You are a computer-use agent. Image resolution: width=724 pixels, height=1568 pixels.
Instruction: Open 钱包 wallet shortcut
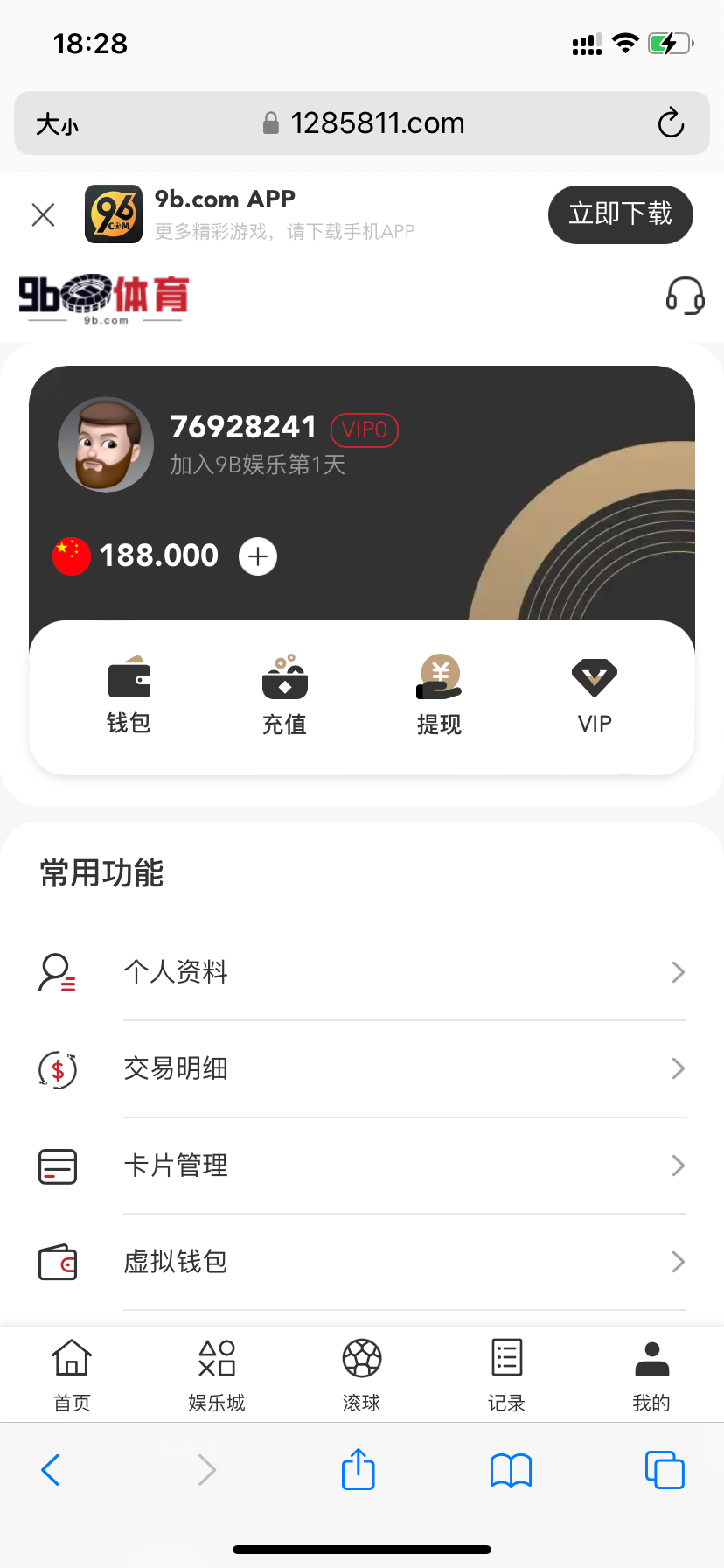129,696
